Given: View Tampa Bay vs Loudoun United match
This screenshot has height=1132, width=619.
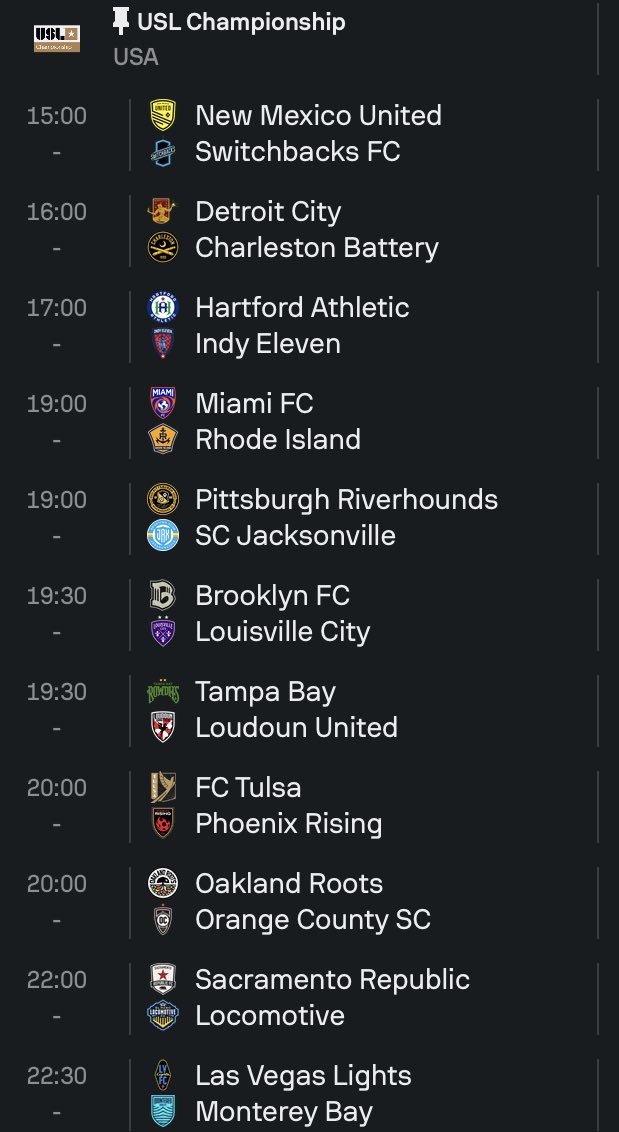Looking at the screenshot, I should click(296, 709).
